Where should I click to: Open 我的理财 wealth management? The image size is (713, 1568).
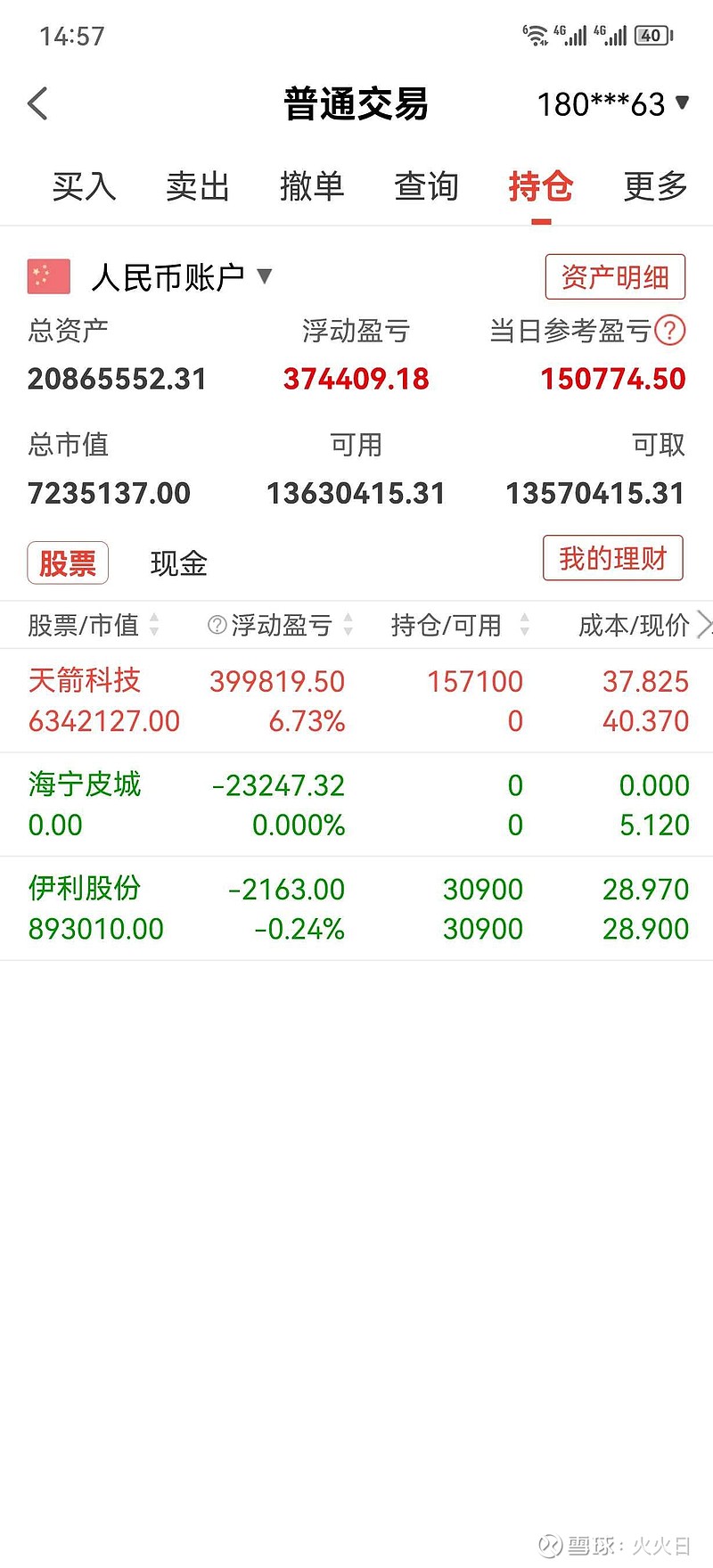click(612, 559)
